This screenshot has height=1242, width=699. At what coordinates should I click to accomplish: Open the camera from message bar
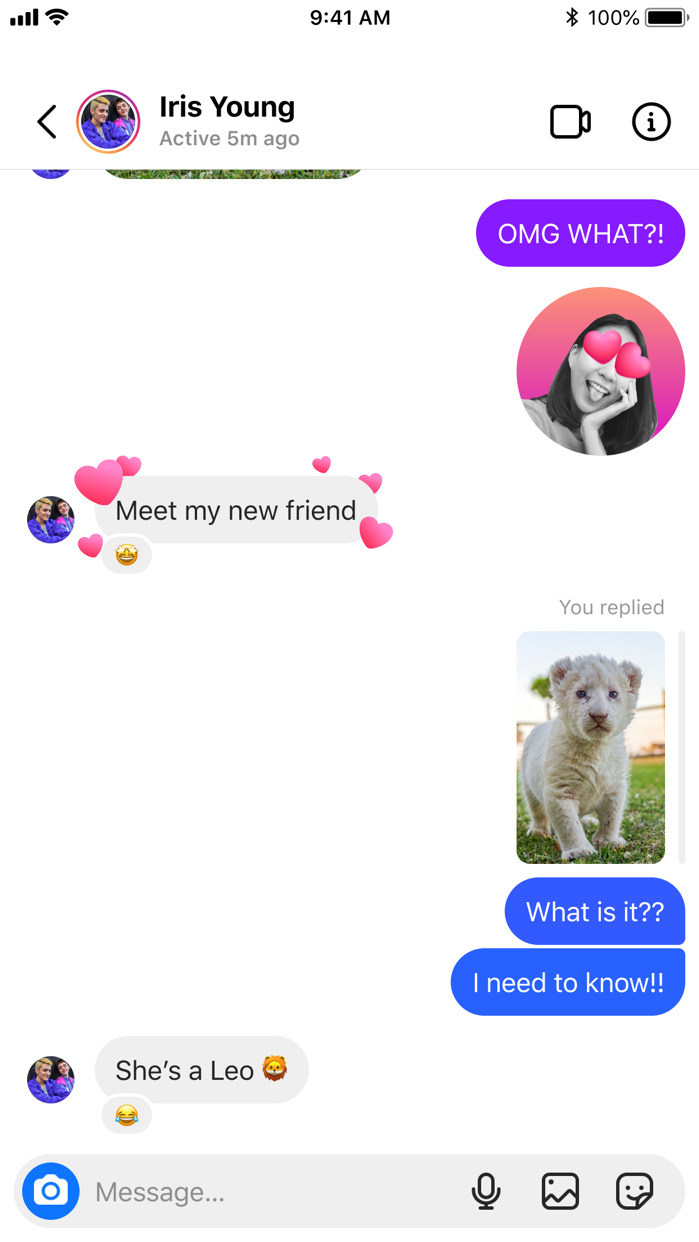pos(51,1191)
